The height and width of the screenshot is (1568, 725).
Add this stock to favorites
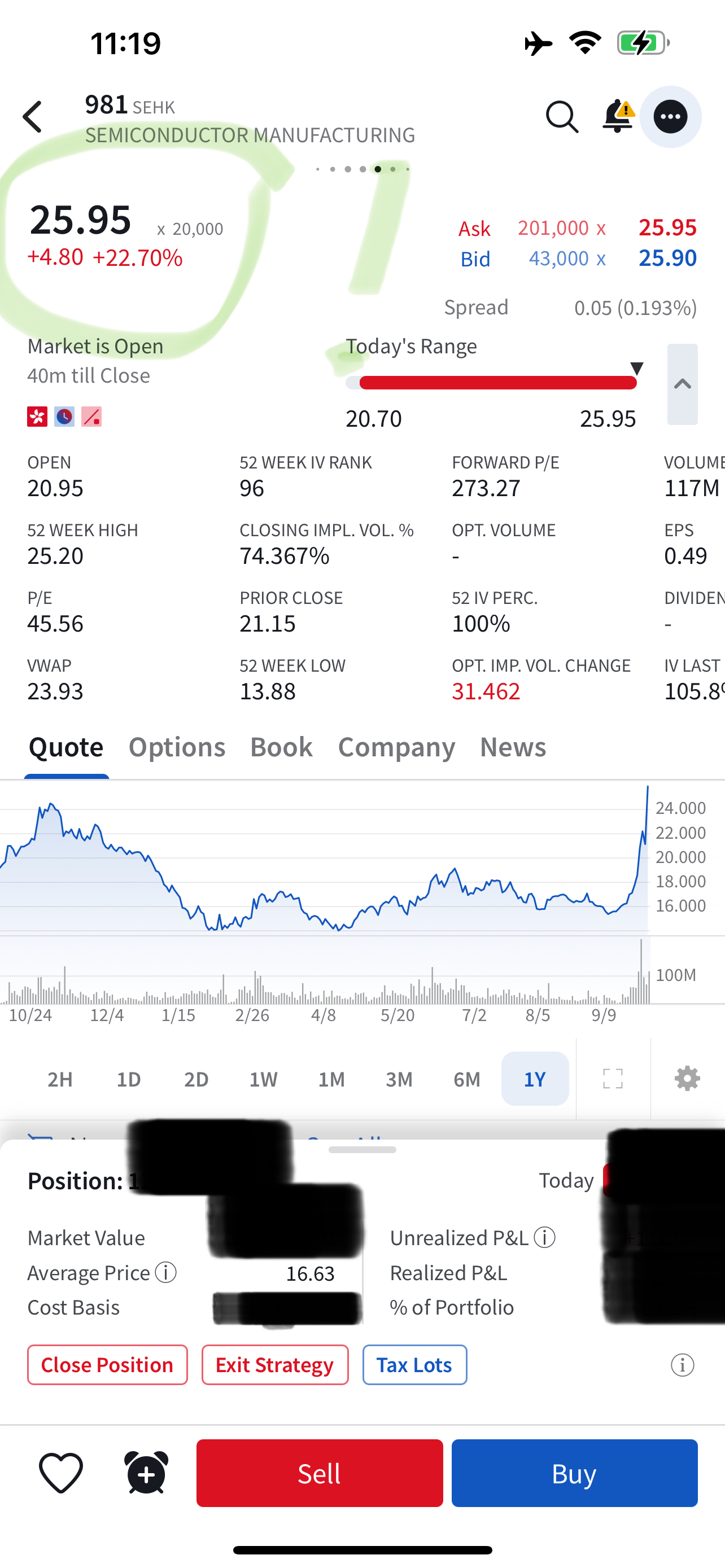pyautogui.click(x=61, y=1473)
